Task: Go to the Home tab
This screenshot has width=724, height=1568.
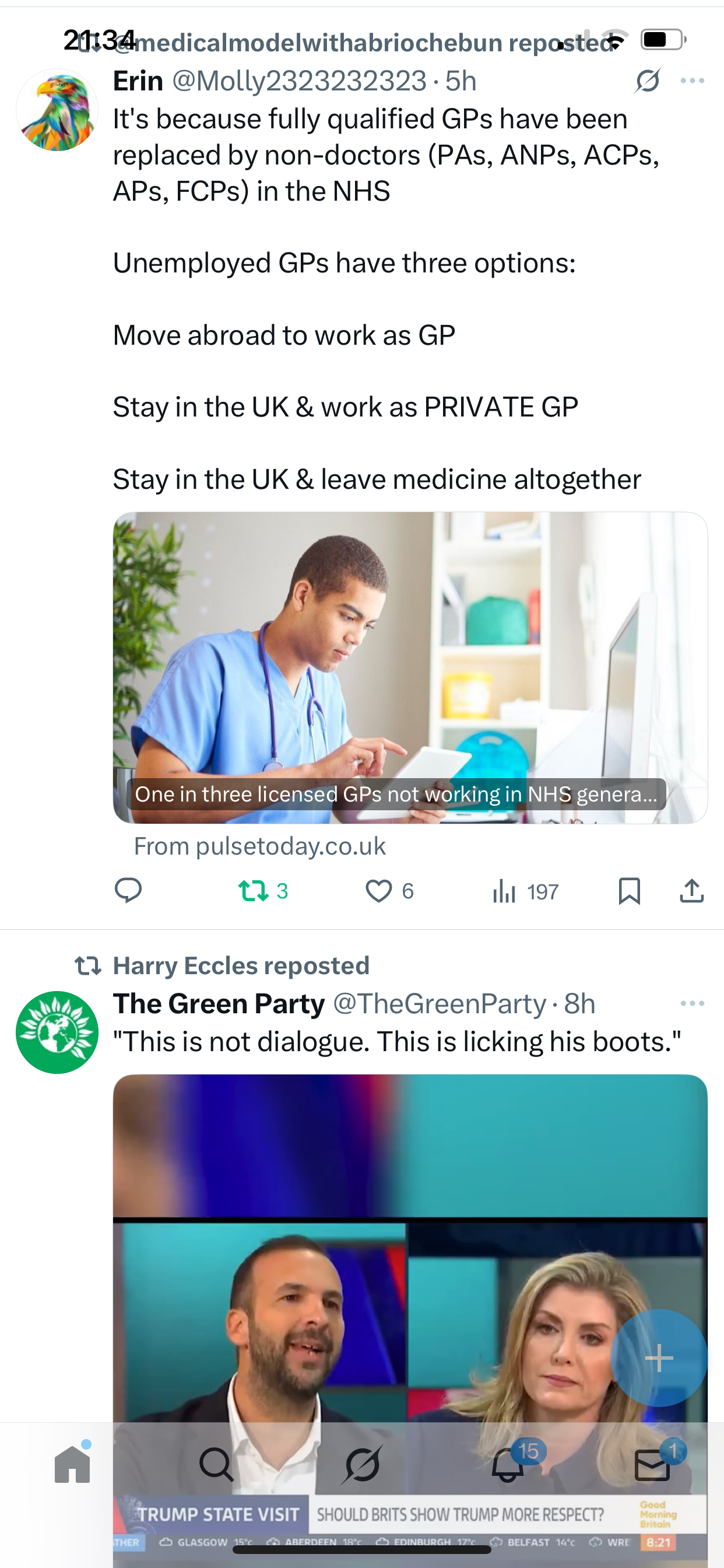Action: (x=72, y=1464)
